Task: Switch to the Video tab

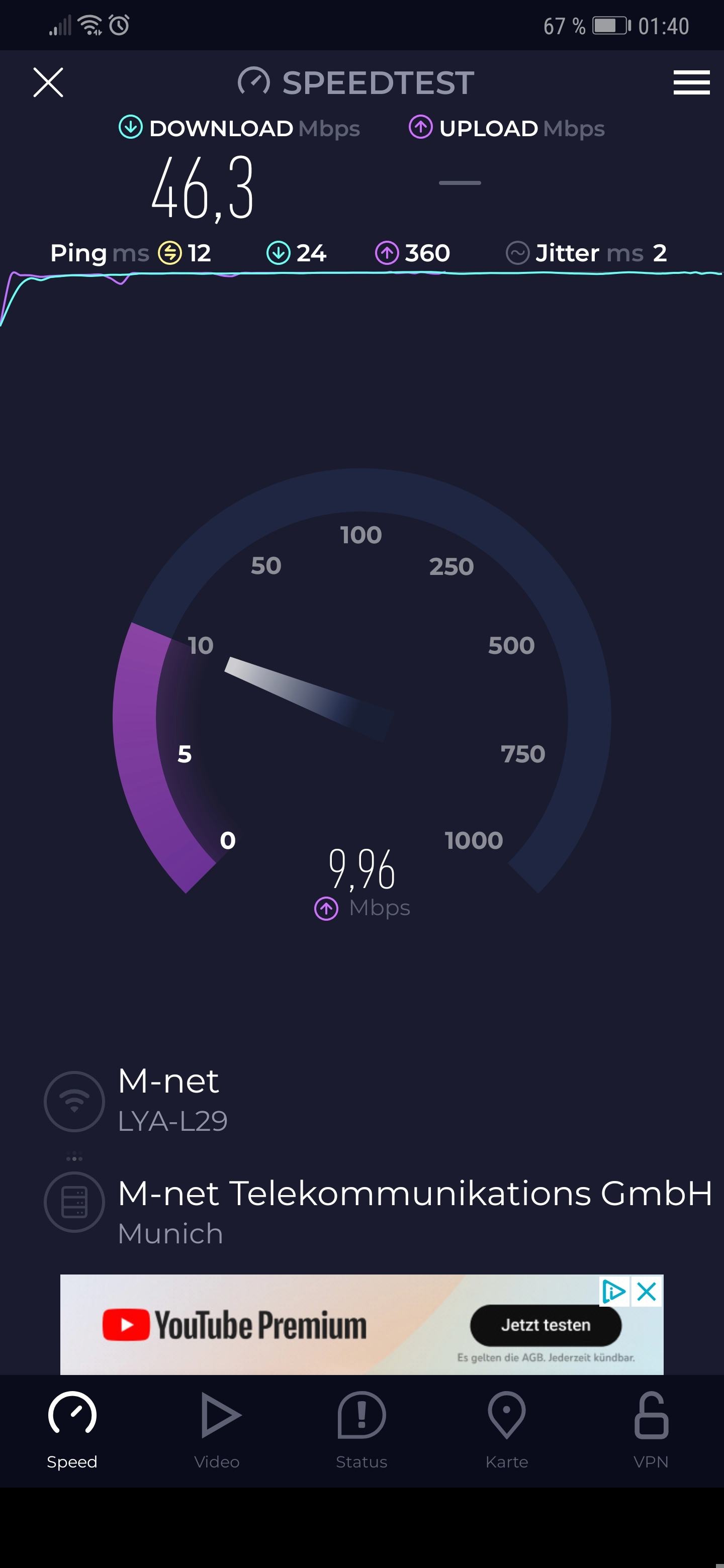Action: click(217, 1429)
